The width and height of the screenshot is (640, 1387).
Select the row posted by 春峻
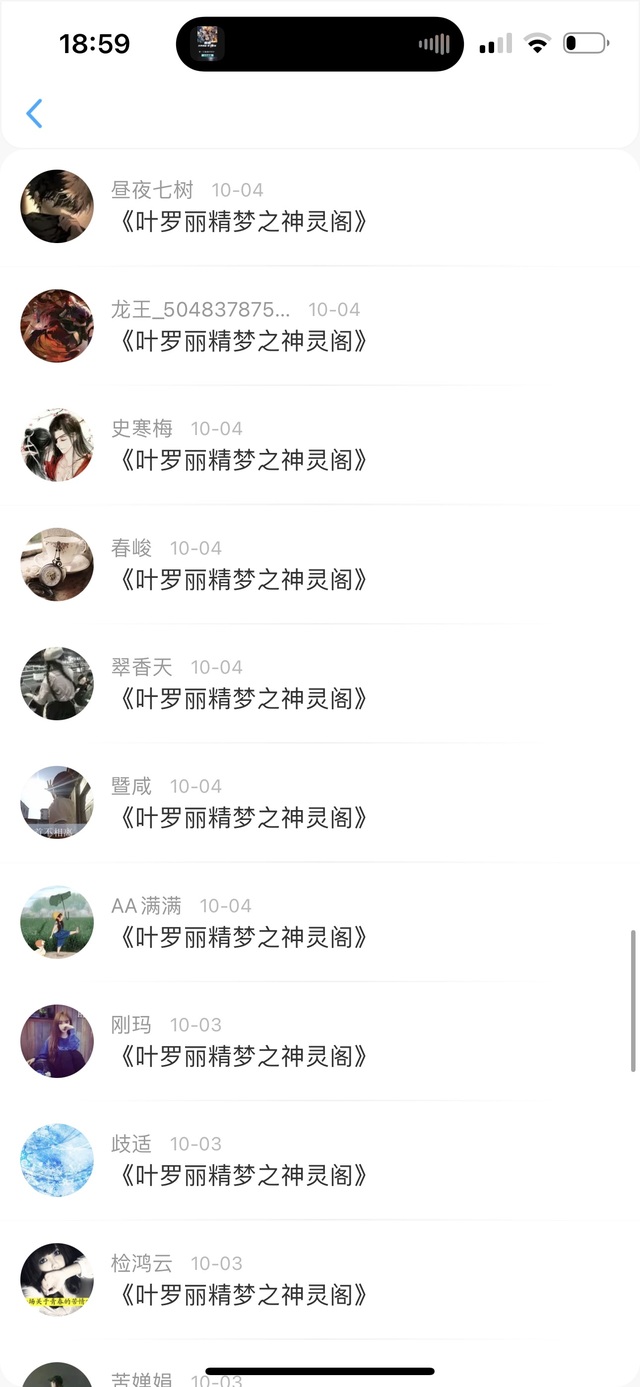[x=320, y=565]
